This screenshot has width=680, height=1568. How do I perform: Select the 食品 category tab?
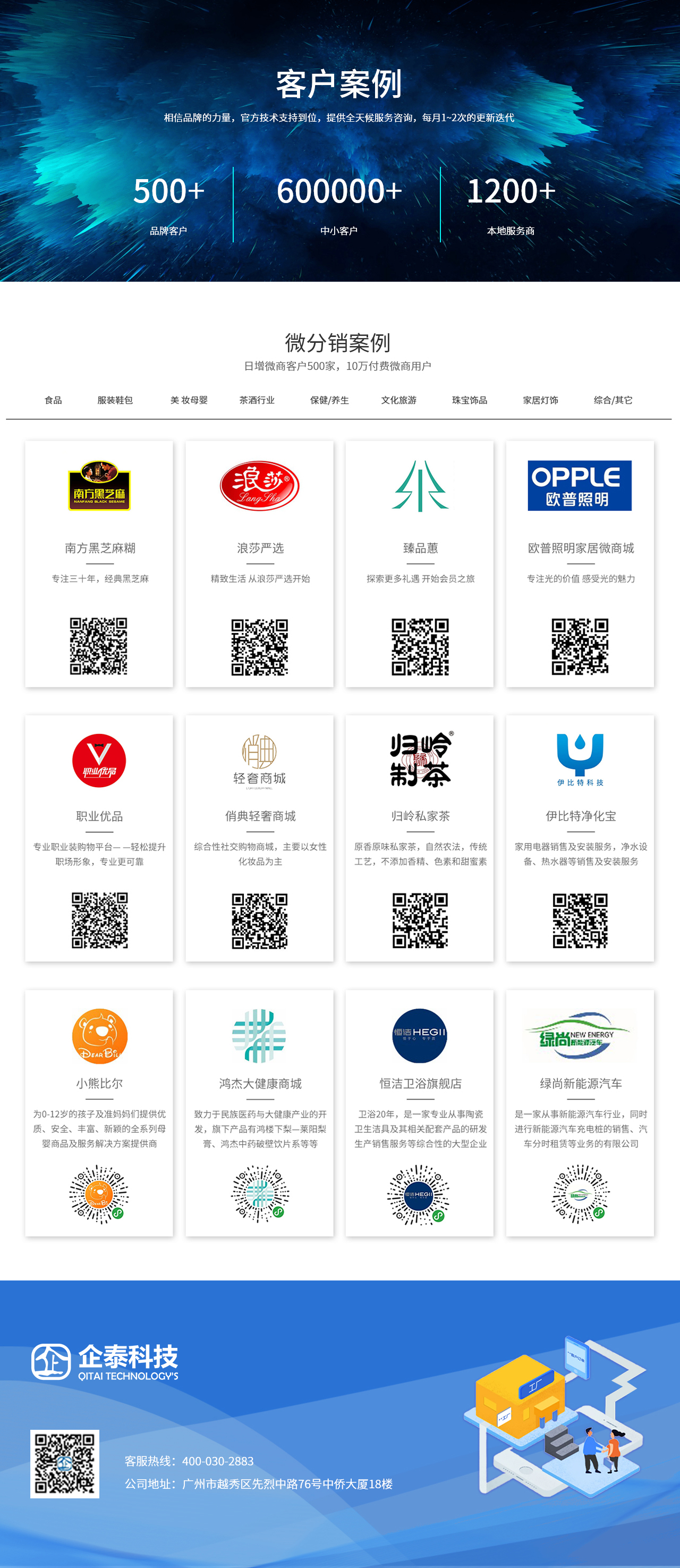53,400
